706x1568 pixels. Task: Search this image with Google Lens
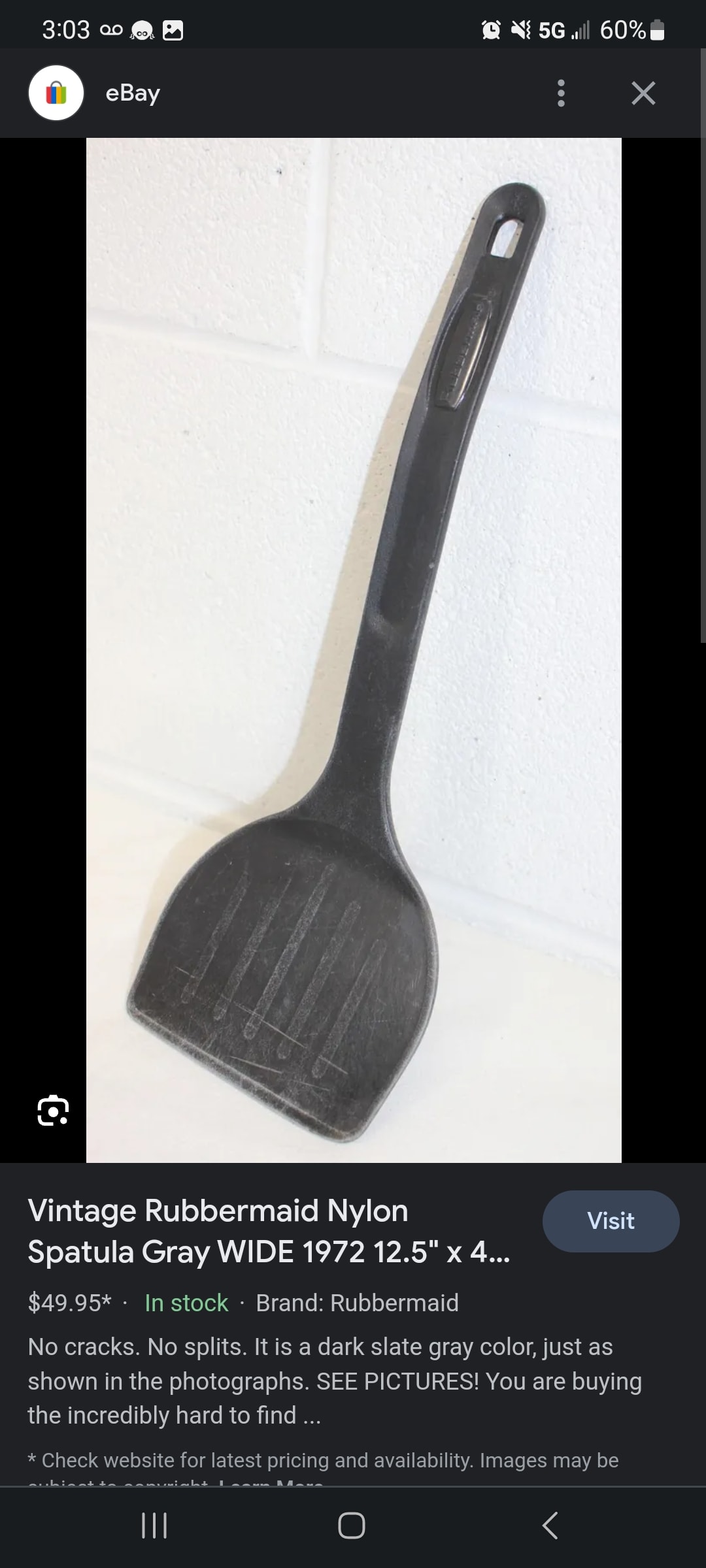(53, 1110)
